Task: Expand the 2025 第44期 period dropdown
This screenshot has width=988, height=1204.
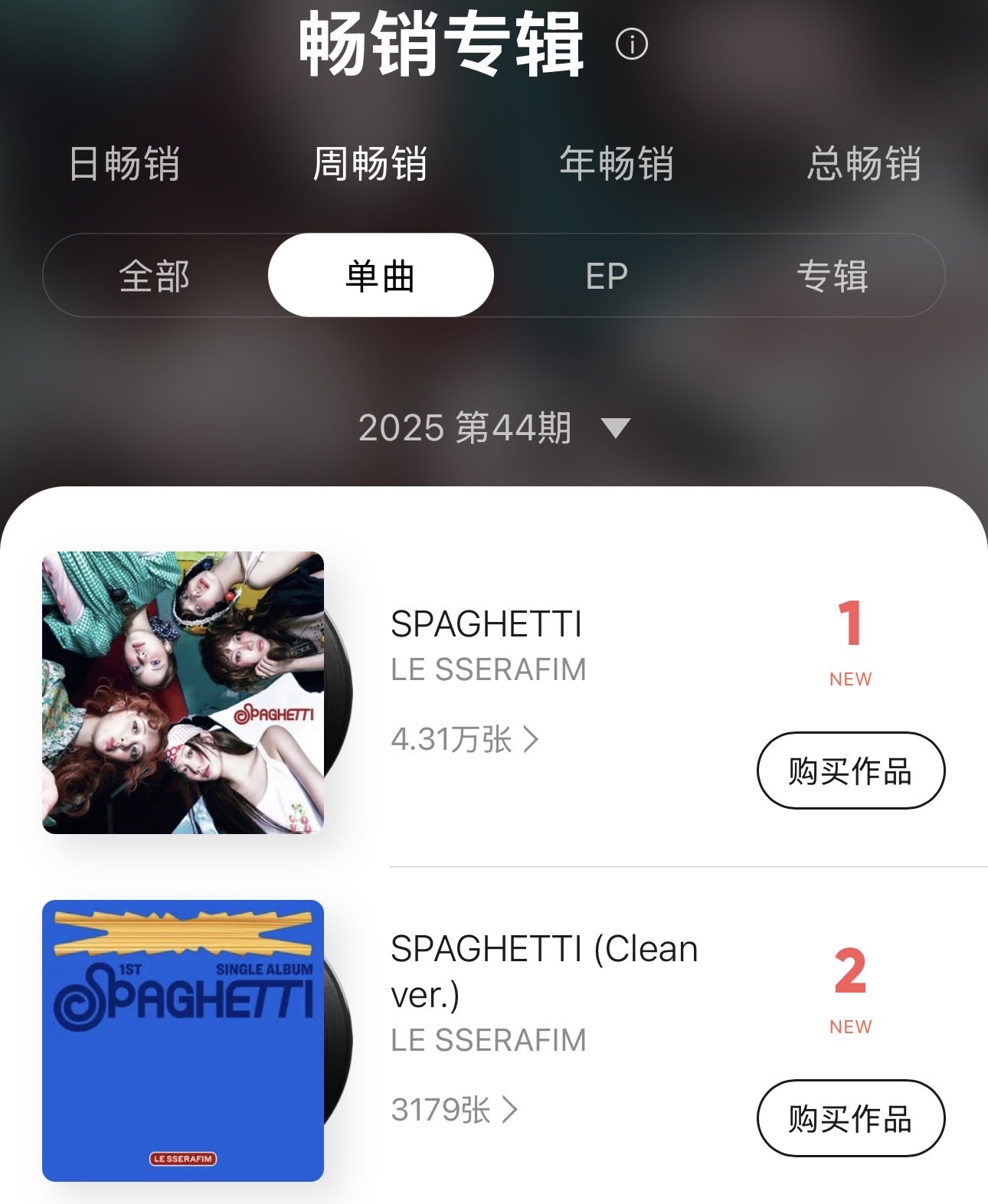Action: pos(494,427)
